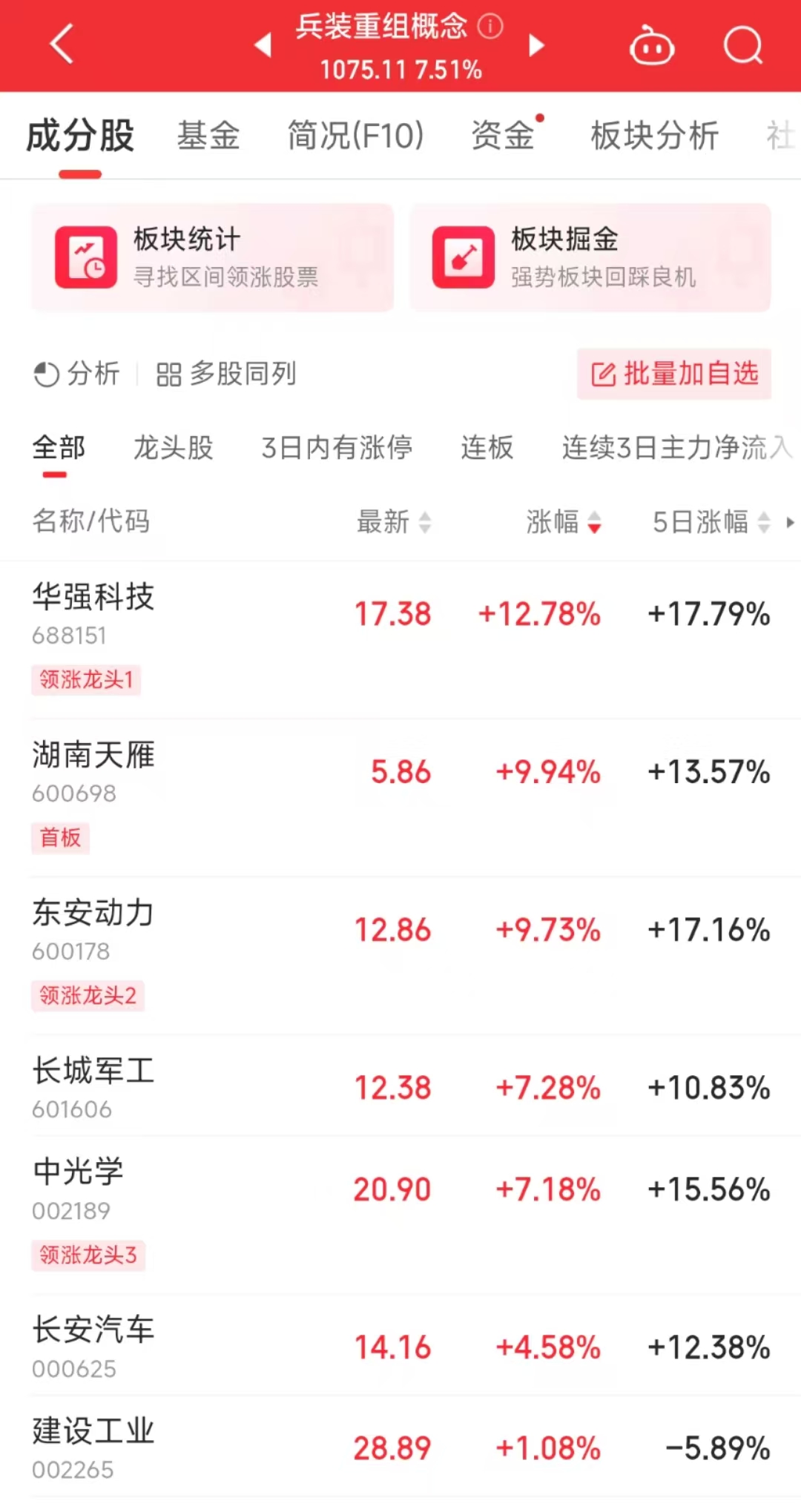Switch to next sector with right arrow
801x1512 pixels.
[536, 46]
